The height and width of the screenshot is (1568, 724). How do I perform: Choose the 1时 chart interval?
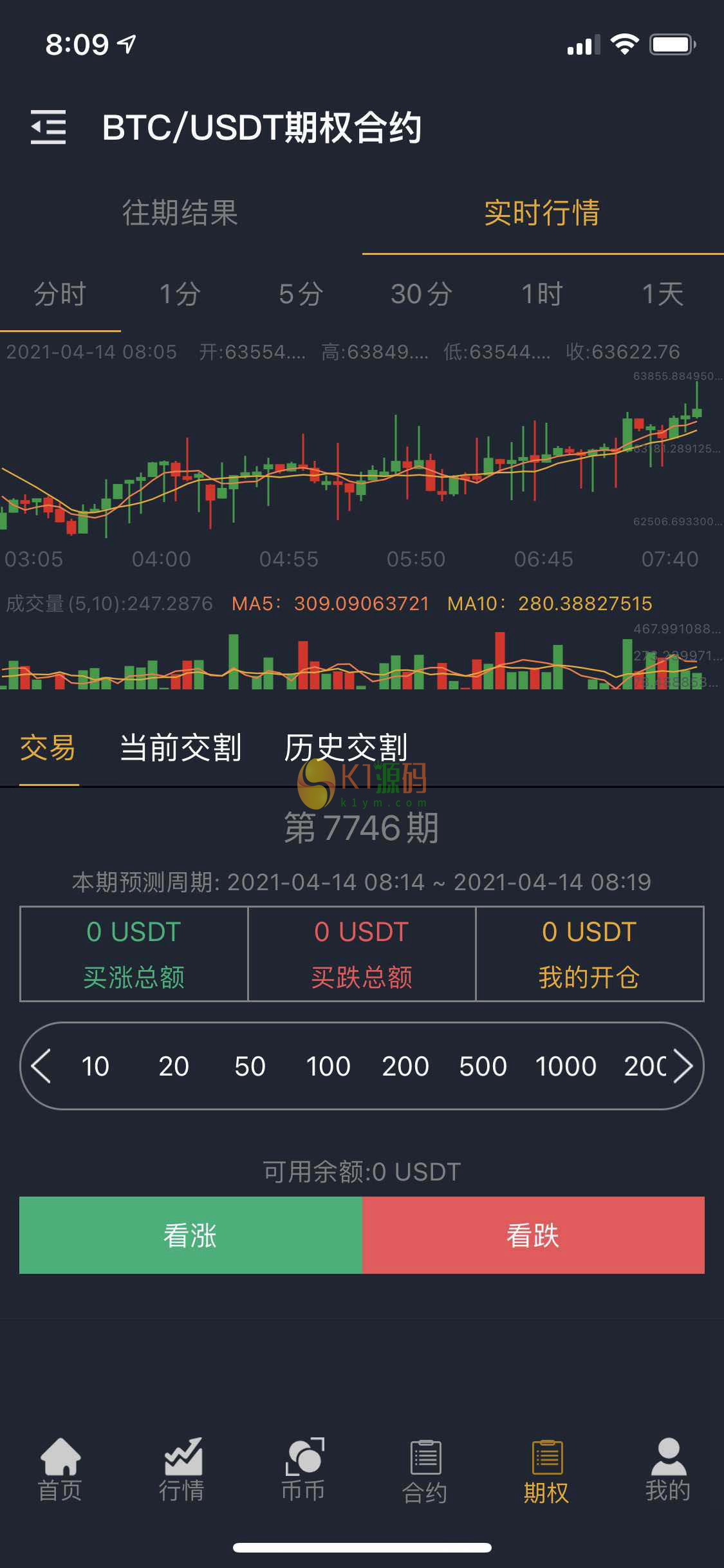tap(542, 294)
